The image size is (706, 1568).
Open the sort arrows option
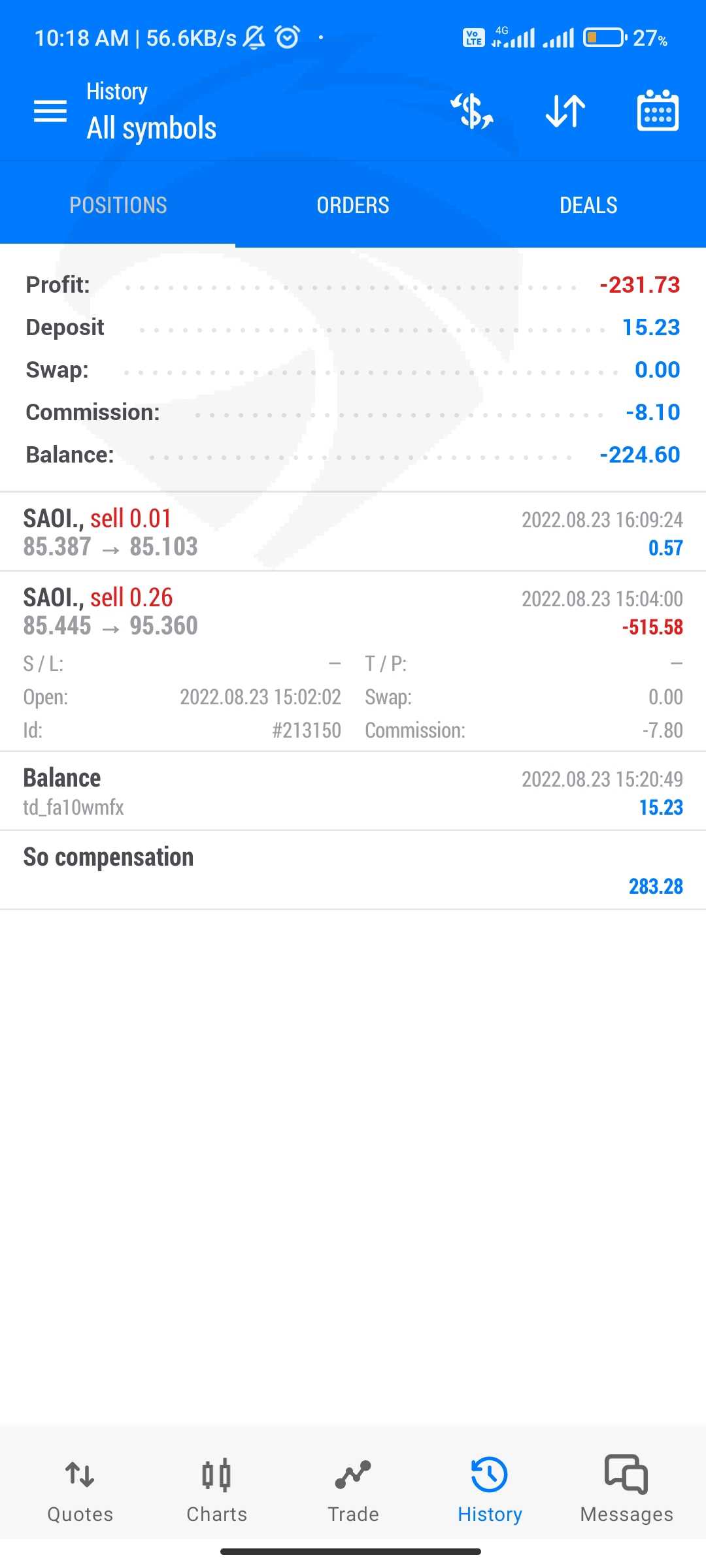[x=565, y=111]
